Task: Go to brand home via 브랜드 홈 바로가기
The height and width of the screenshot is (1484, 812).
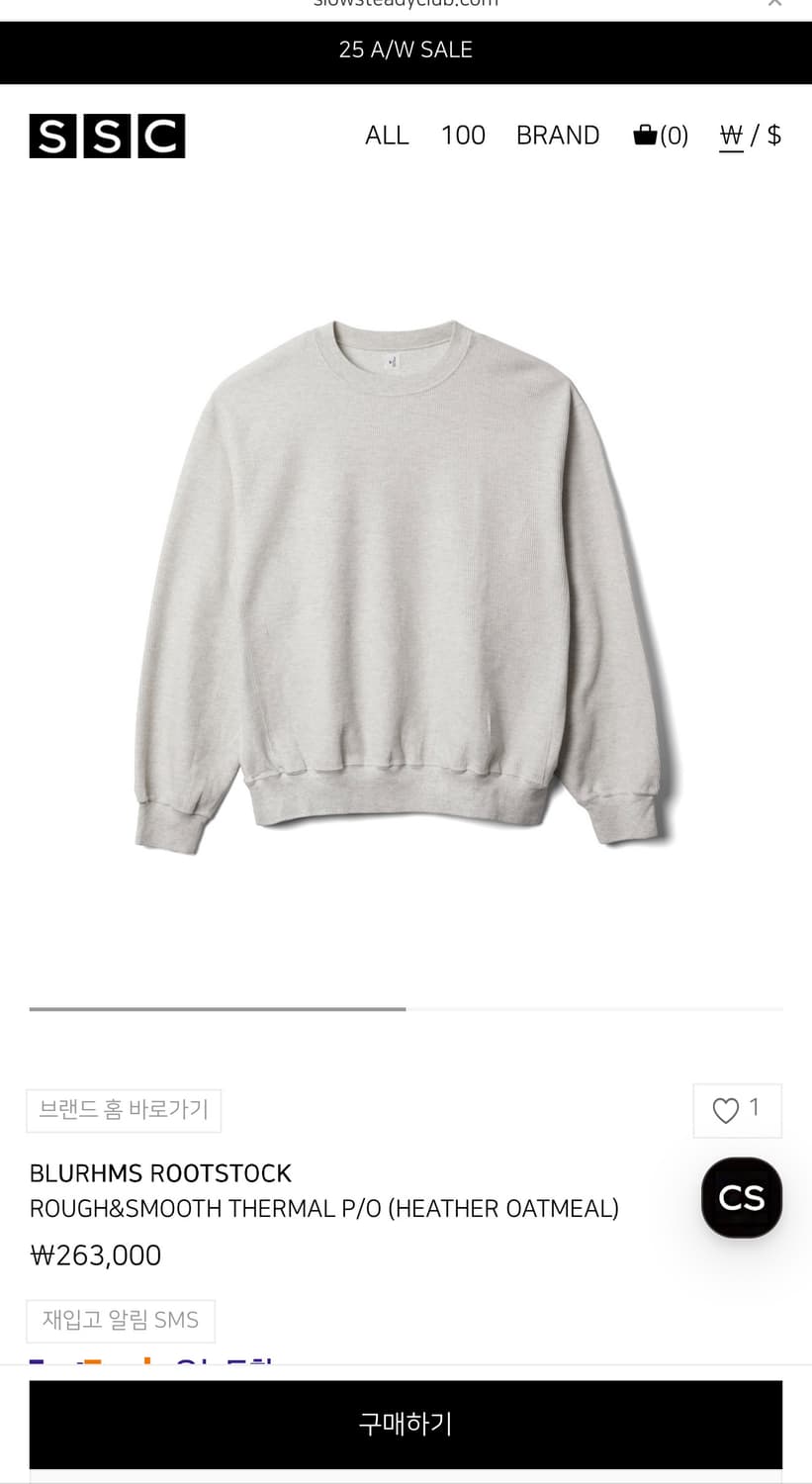Action: point(124,1110)
